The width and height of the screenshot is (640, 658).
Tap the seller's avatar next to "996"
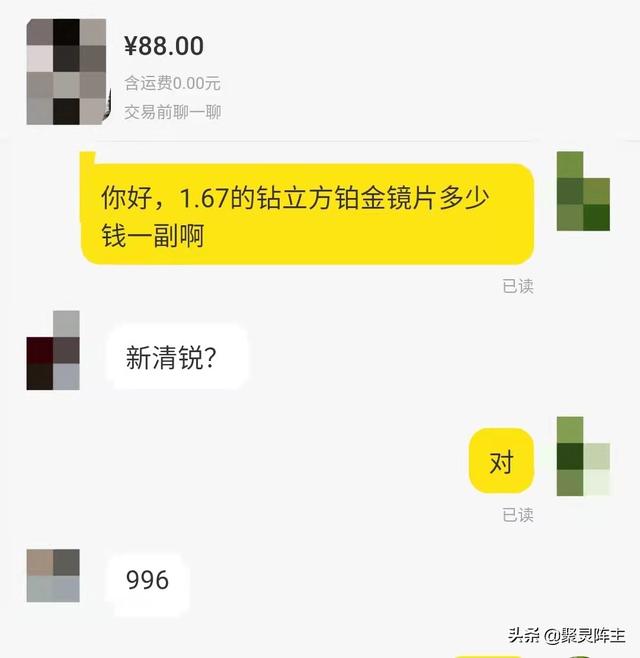coord(53,575)
